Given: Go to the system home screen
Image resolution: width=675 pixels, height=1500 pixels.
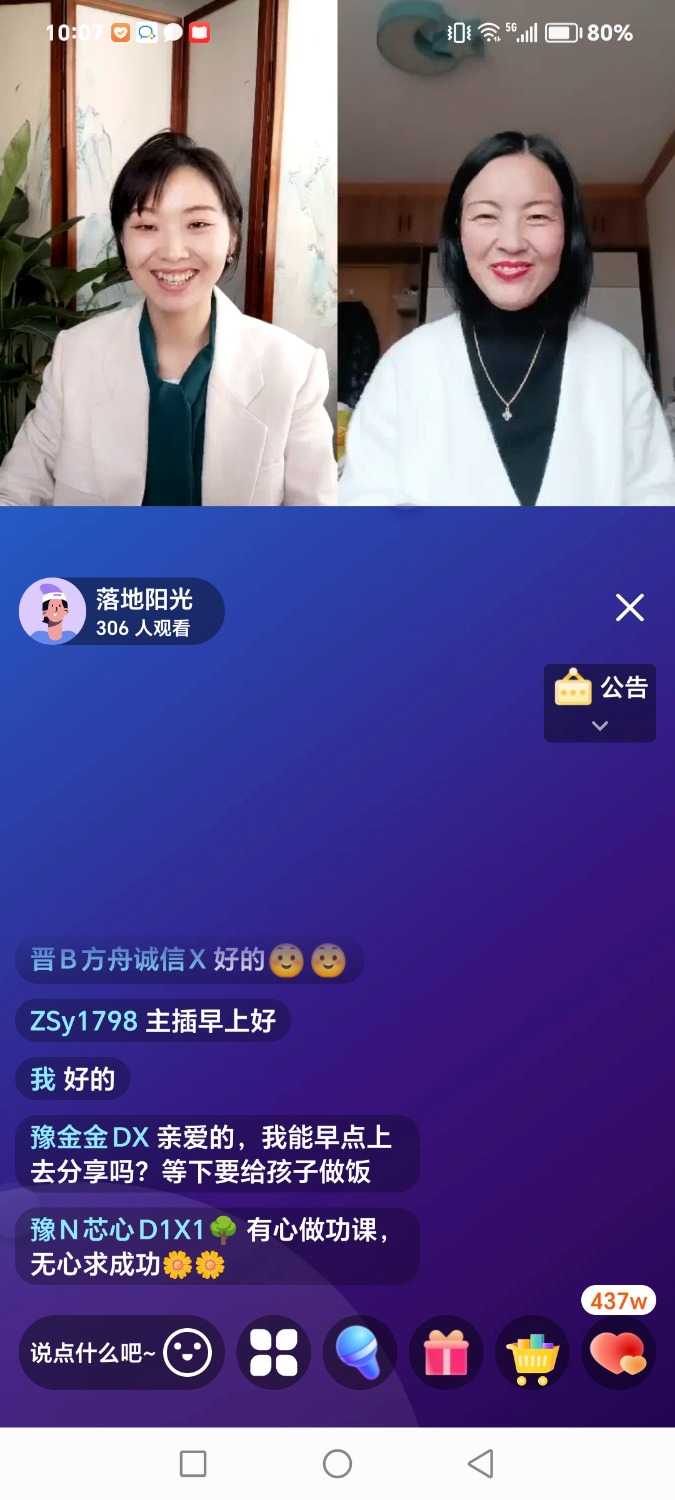Looking at the screenshot, I should [x=338, y=1464].
